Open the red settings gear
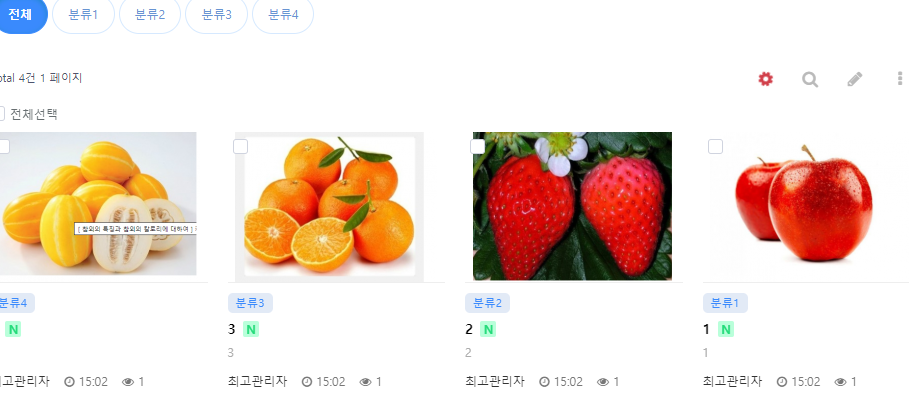This screenshot has width=909, height=406. (x=766, y=79)
